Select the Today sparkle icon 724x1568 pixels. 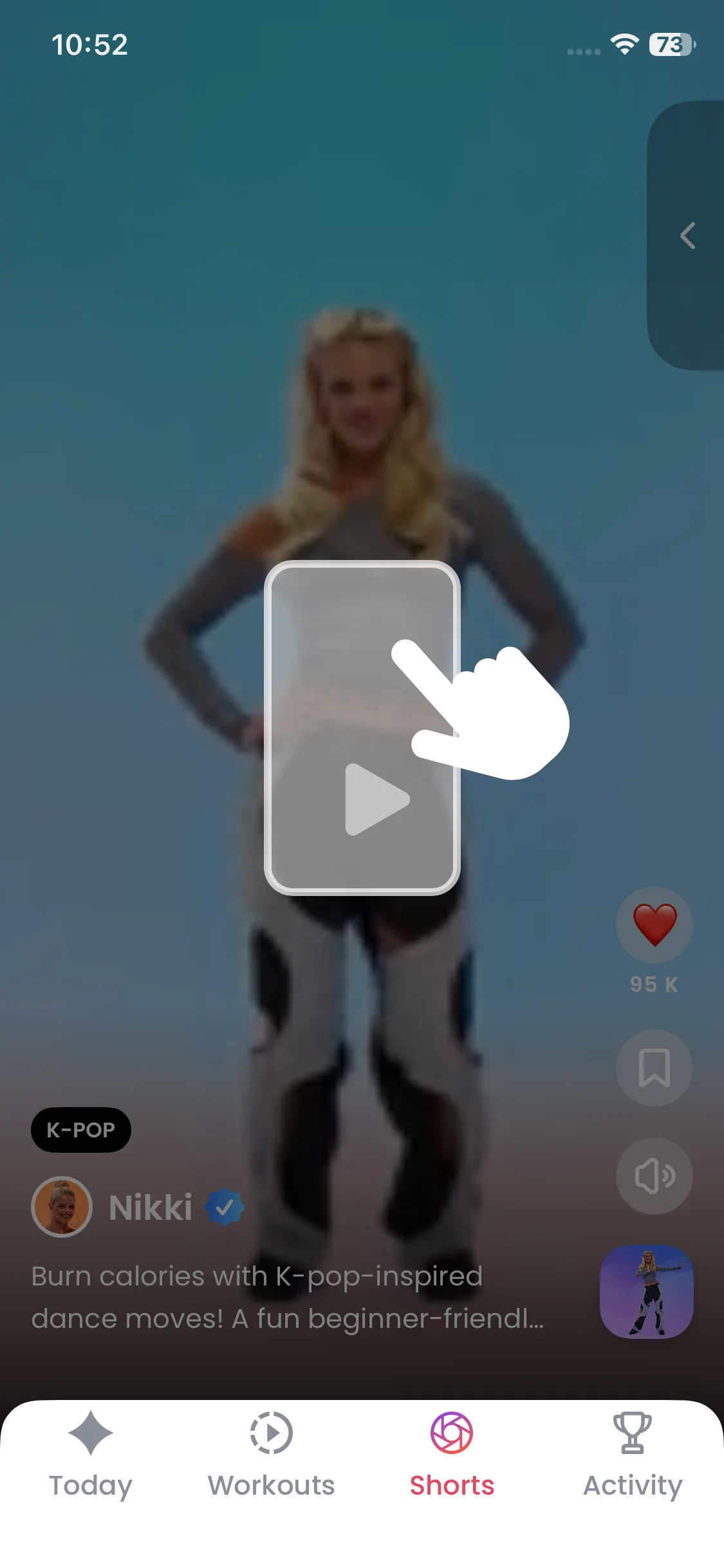[90, 1434]
